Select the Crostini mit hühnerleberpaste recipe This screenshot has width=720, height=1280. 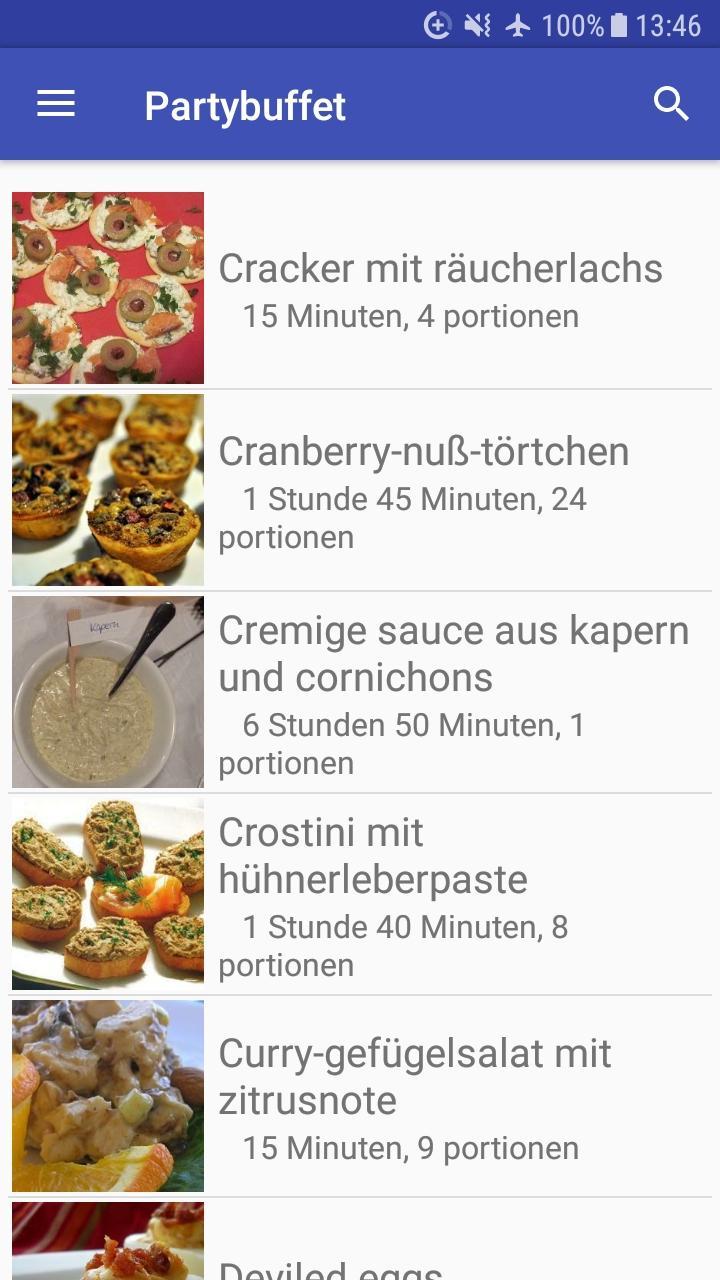[360, 894]
